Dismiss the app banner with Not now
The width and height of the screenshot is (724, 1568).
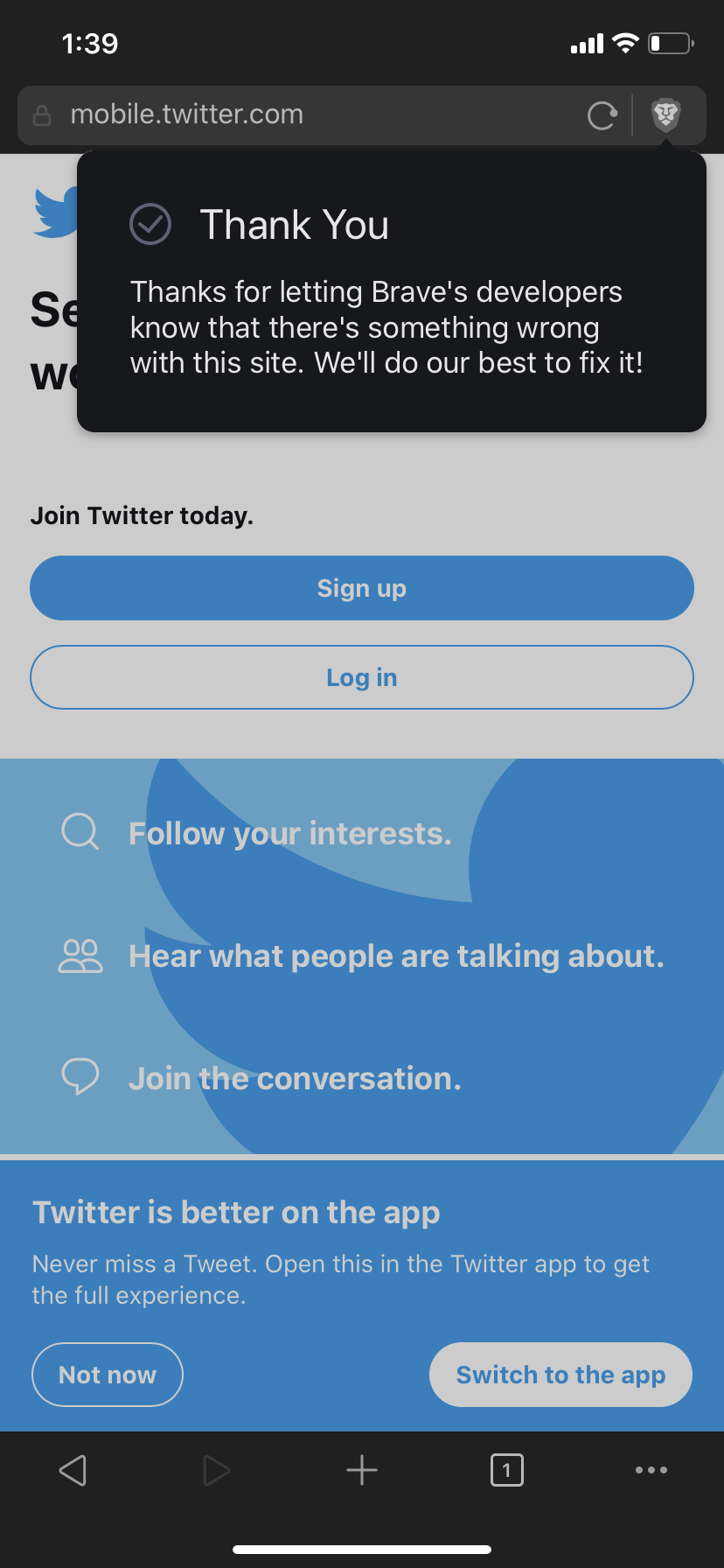pos(108,1375)
